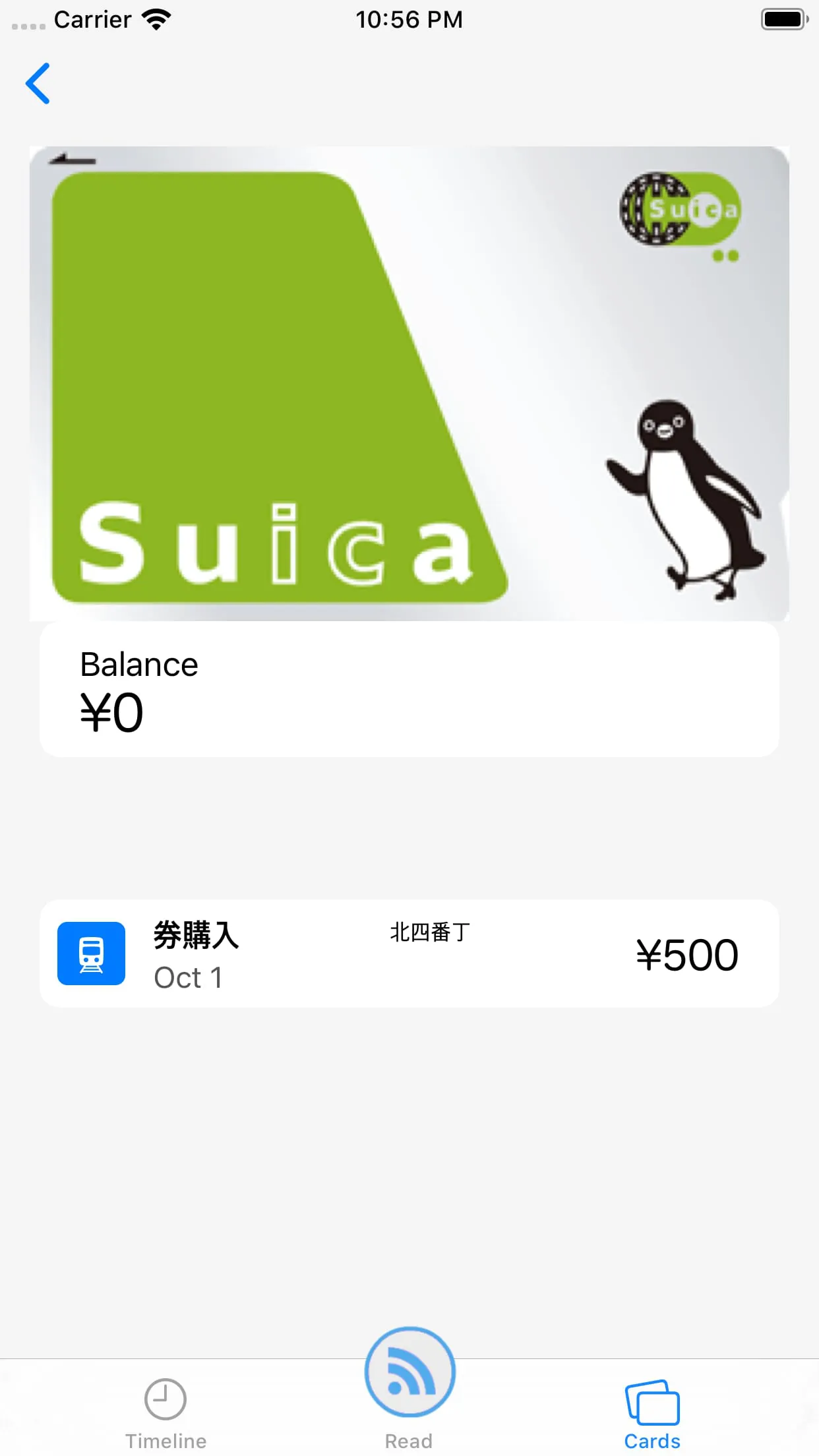Tap the Carrier label in the status bar
819x1456 pixels.
(x=92, y=19)
